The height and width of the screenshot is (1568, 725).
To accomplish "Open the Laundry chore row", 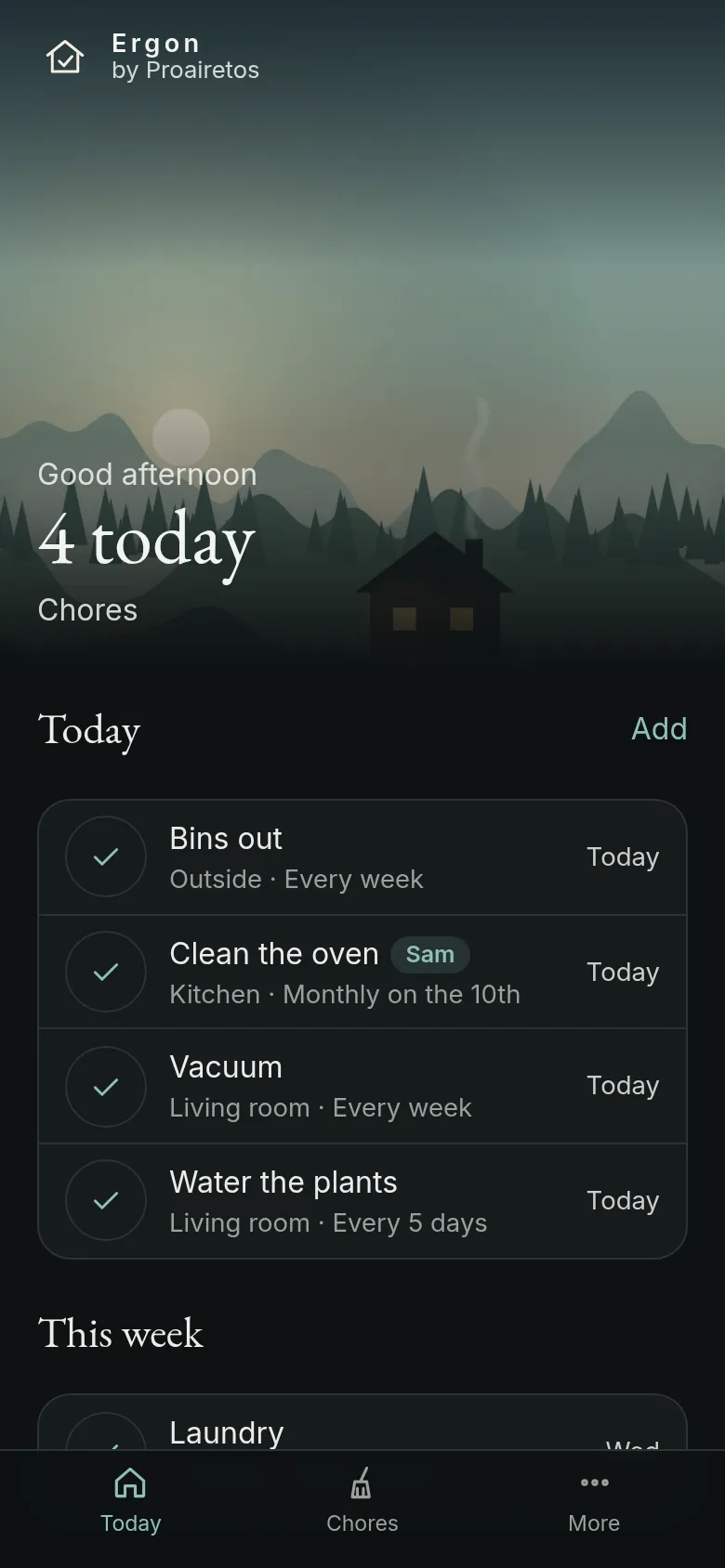I will click(362, 1423).
